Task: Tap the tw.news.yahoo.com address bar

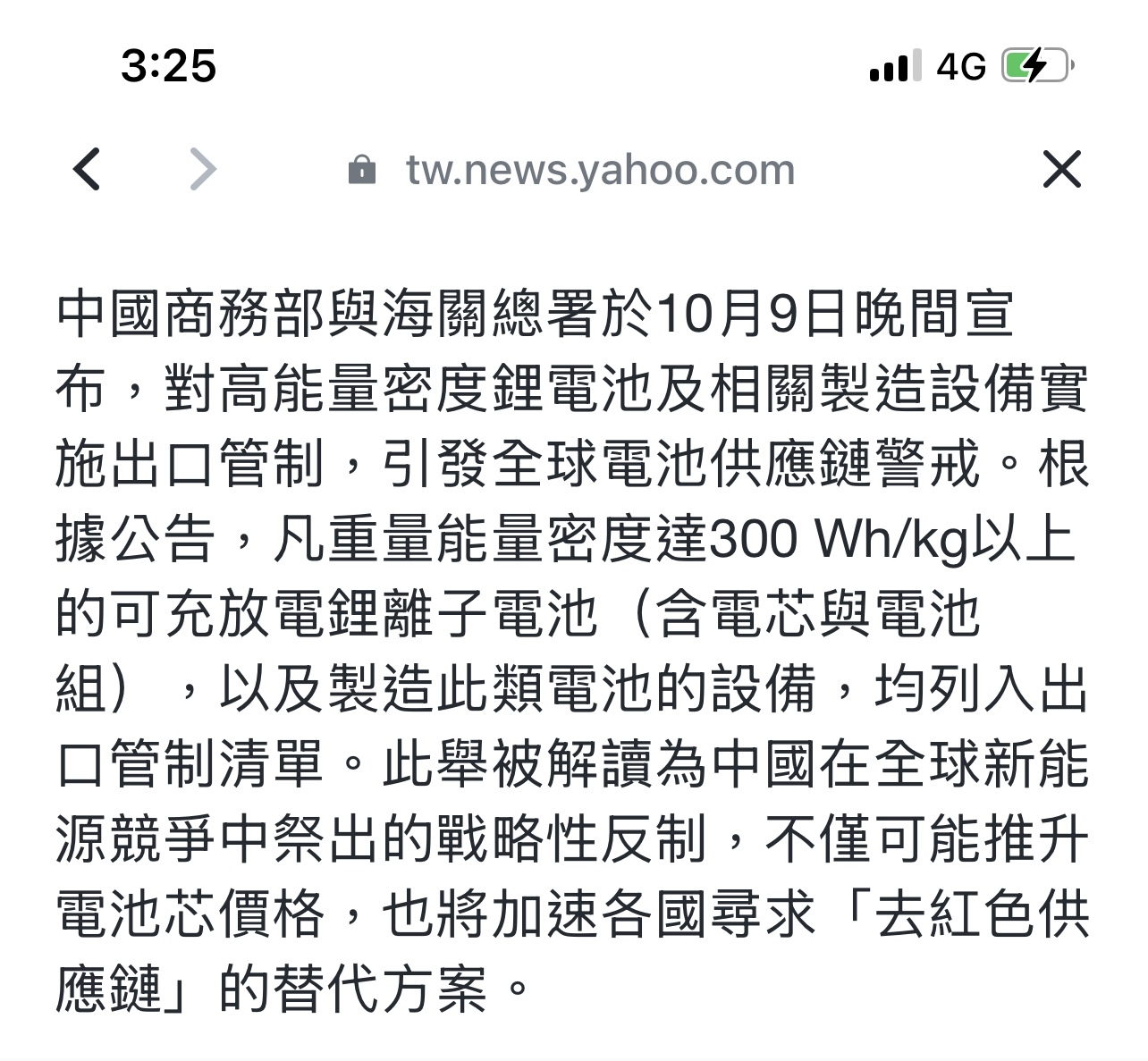Action: coord(599,170)
